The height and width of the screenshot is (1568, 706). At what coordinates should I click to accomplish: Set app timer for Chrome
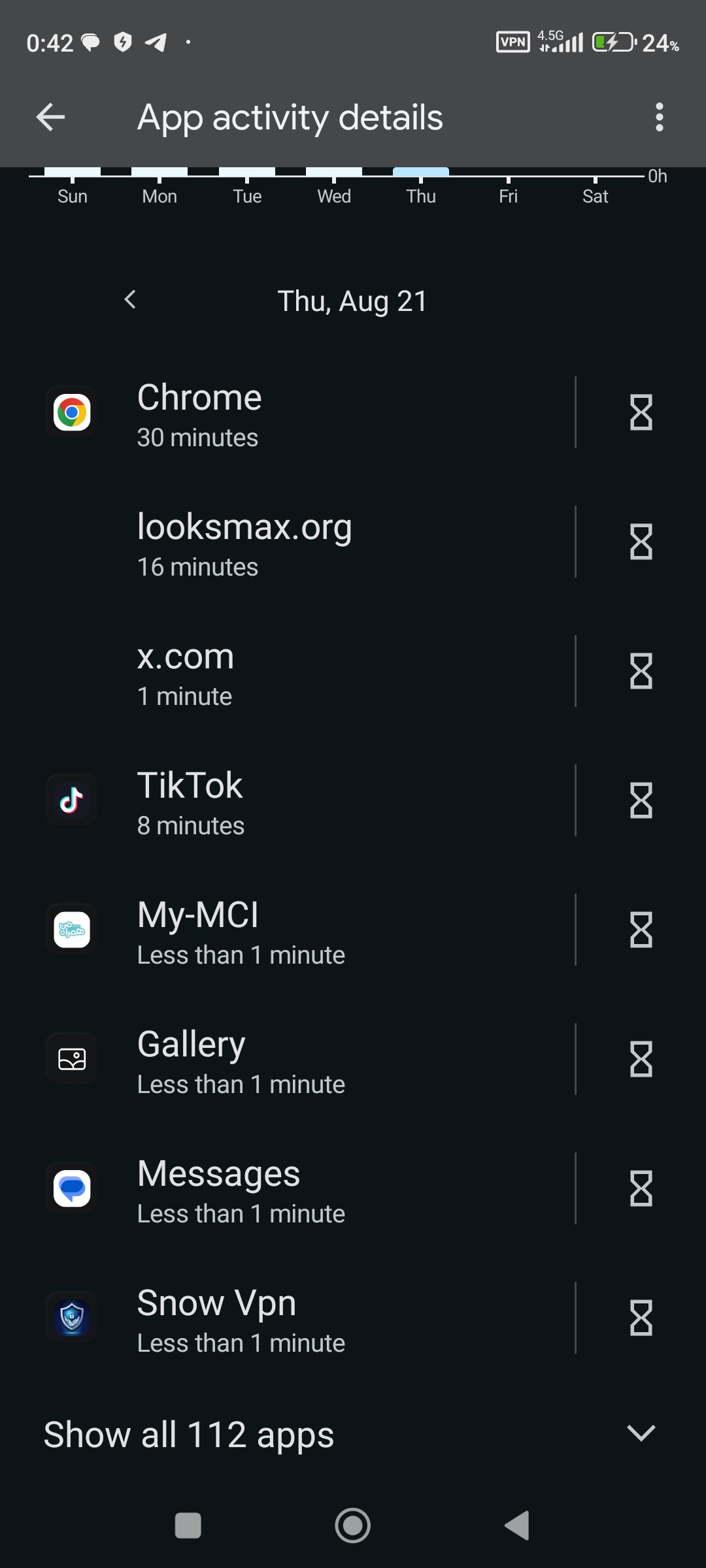pos(641,412)
